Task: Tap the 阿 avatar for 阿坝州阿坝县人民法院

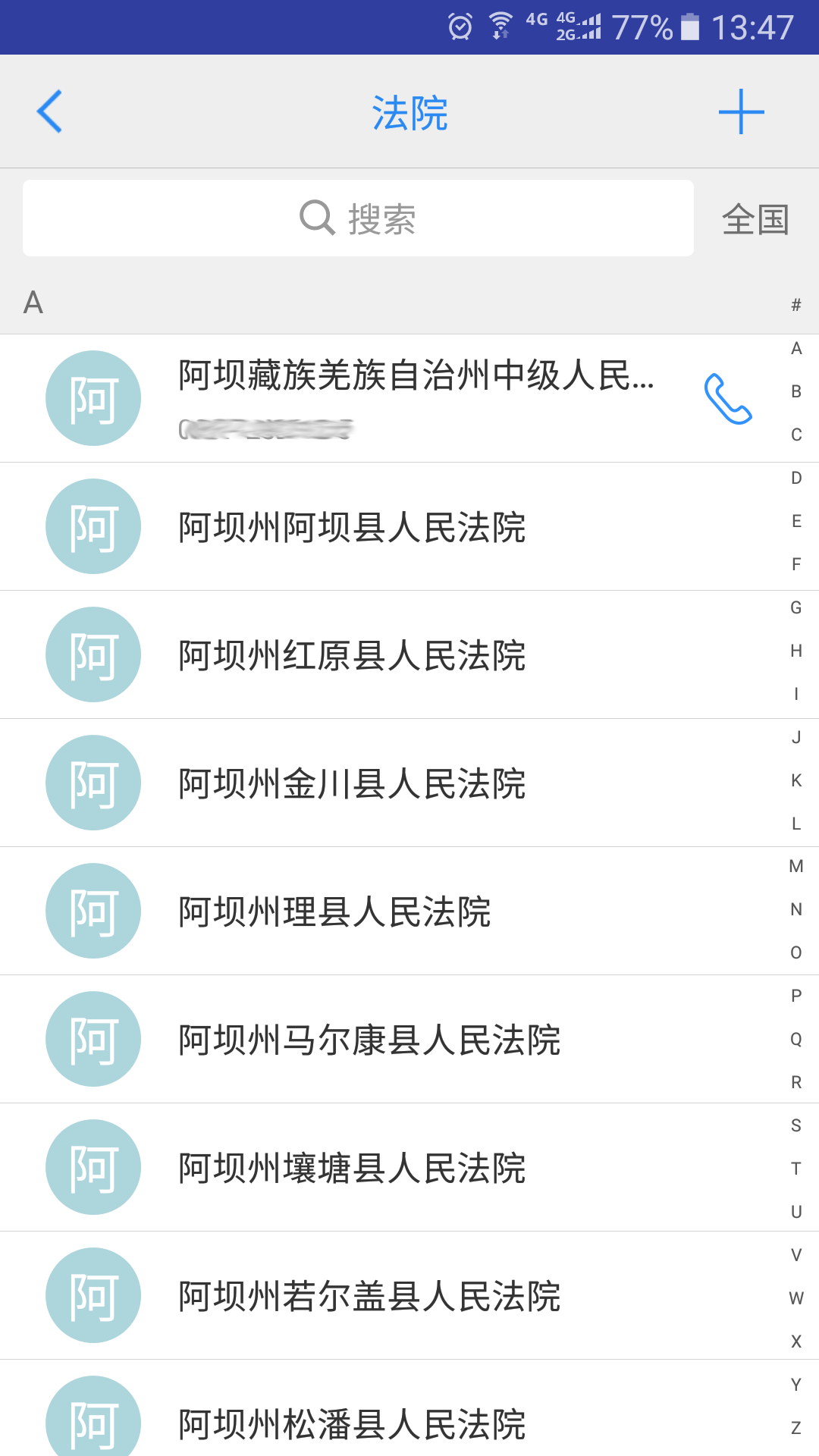Action: (93, 526)
